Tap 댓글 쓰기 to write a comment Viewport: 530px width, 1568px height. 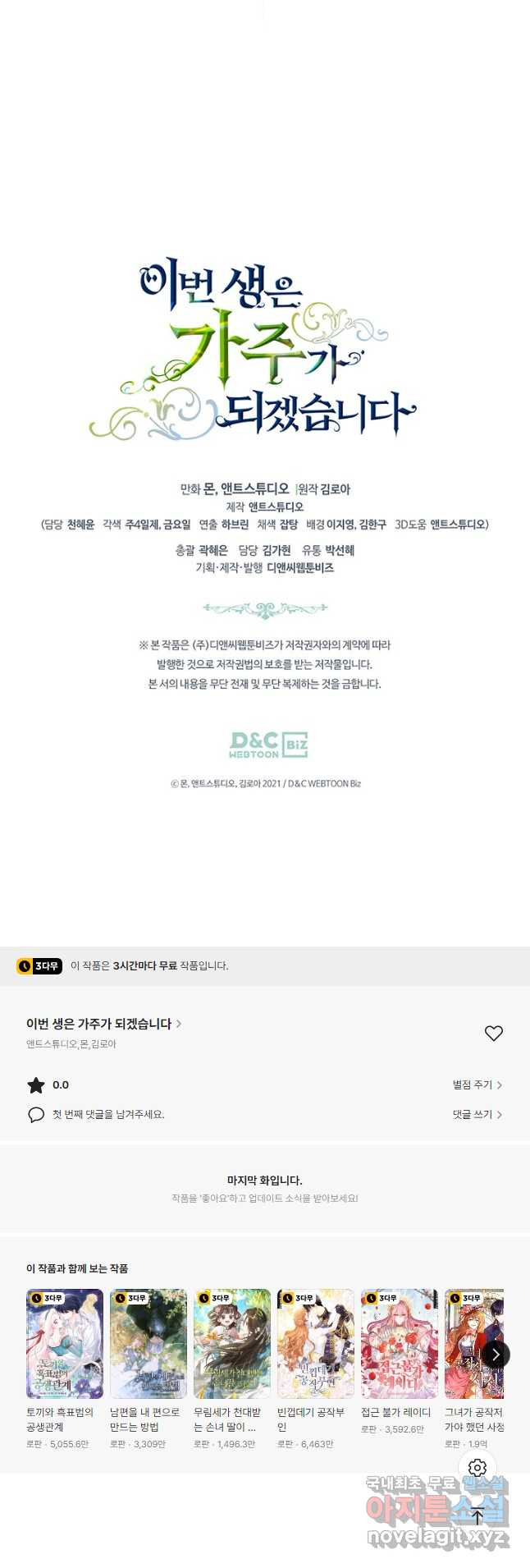pos(477,1114)
